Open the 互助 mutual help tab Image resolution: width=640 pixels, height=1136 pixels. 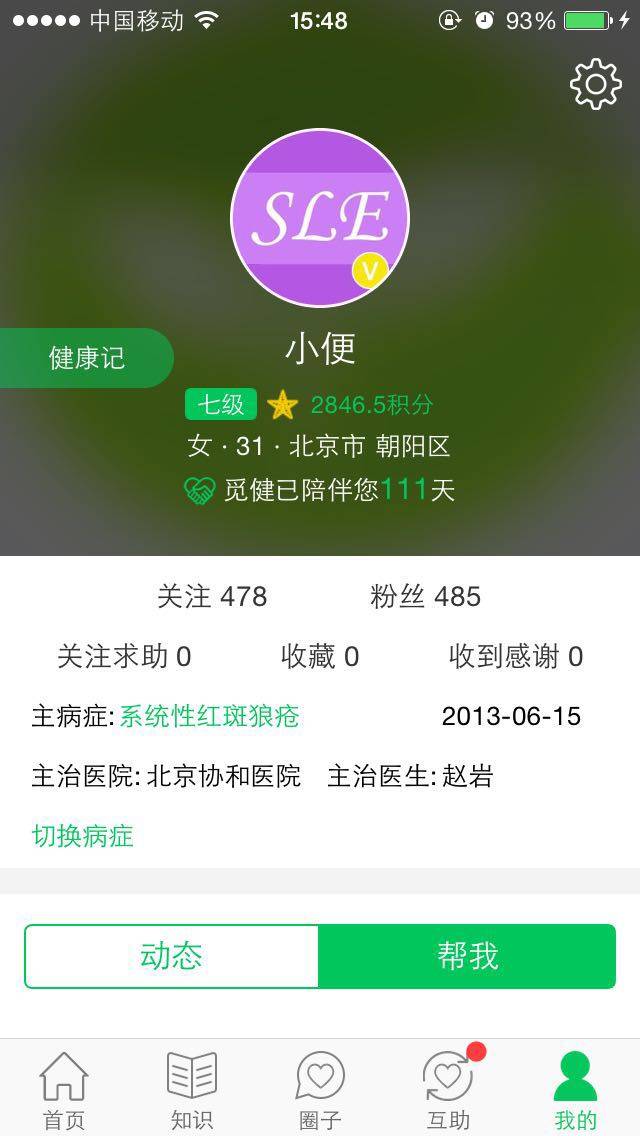point(448,1090)
